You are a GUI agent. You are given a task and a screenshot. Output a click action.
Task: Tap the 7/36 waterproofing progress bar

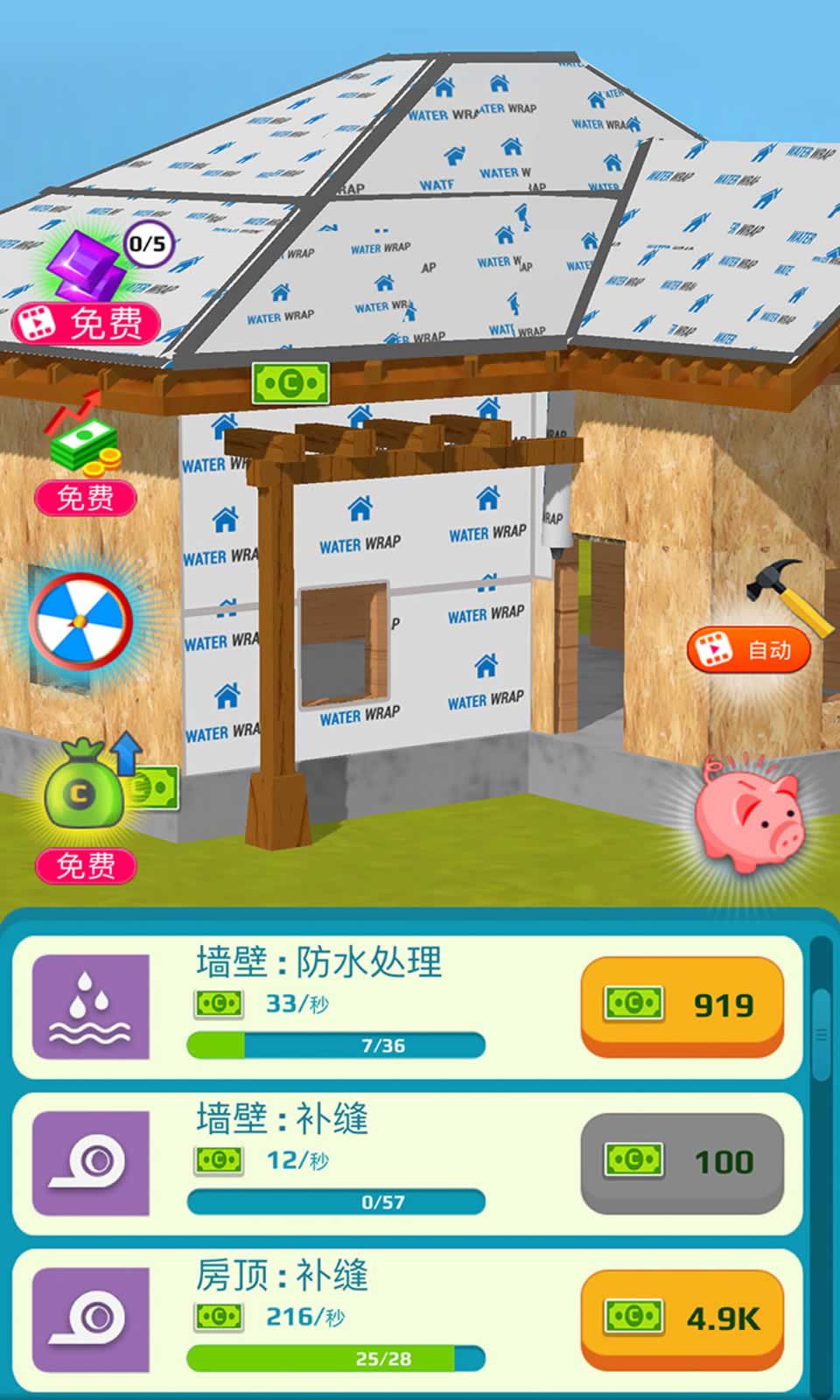[x=337, y=1044]
